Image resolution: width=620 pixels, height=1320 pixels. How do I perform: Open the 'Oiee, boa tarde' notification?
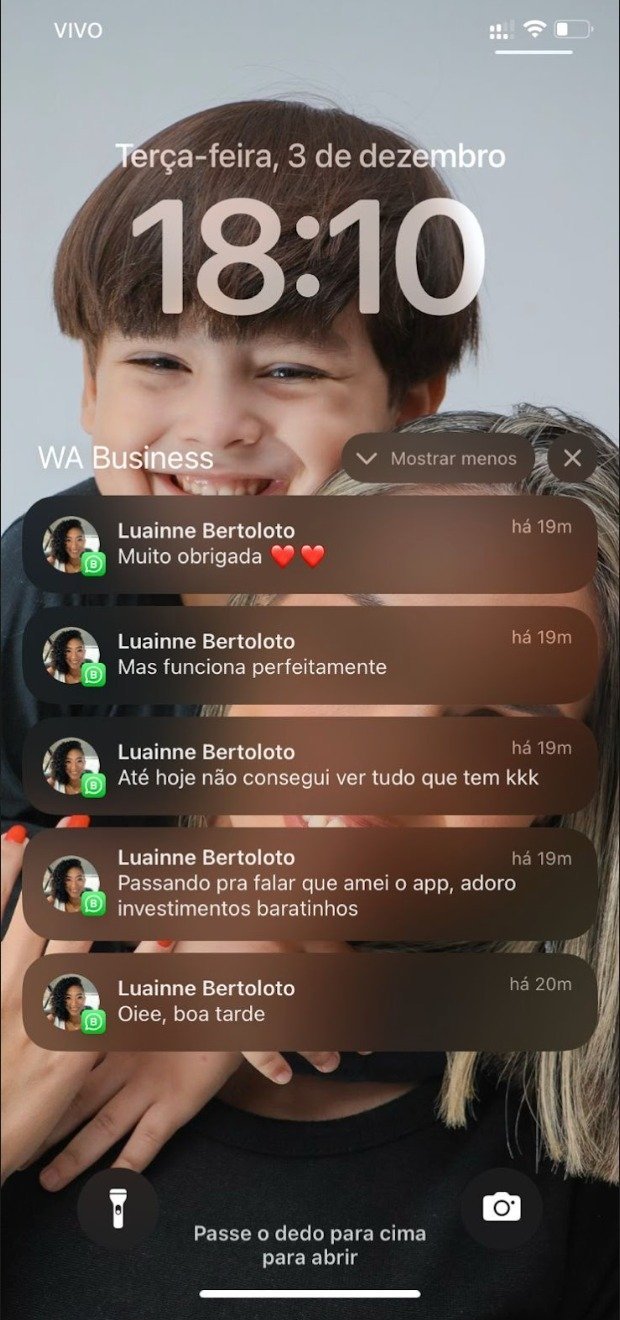310,1002
